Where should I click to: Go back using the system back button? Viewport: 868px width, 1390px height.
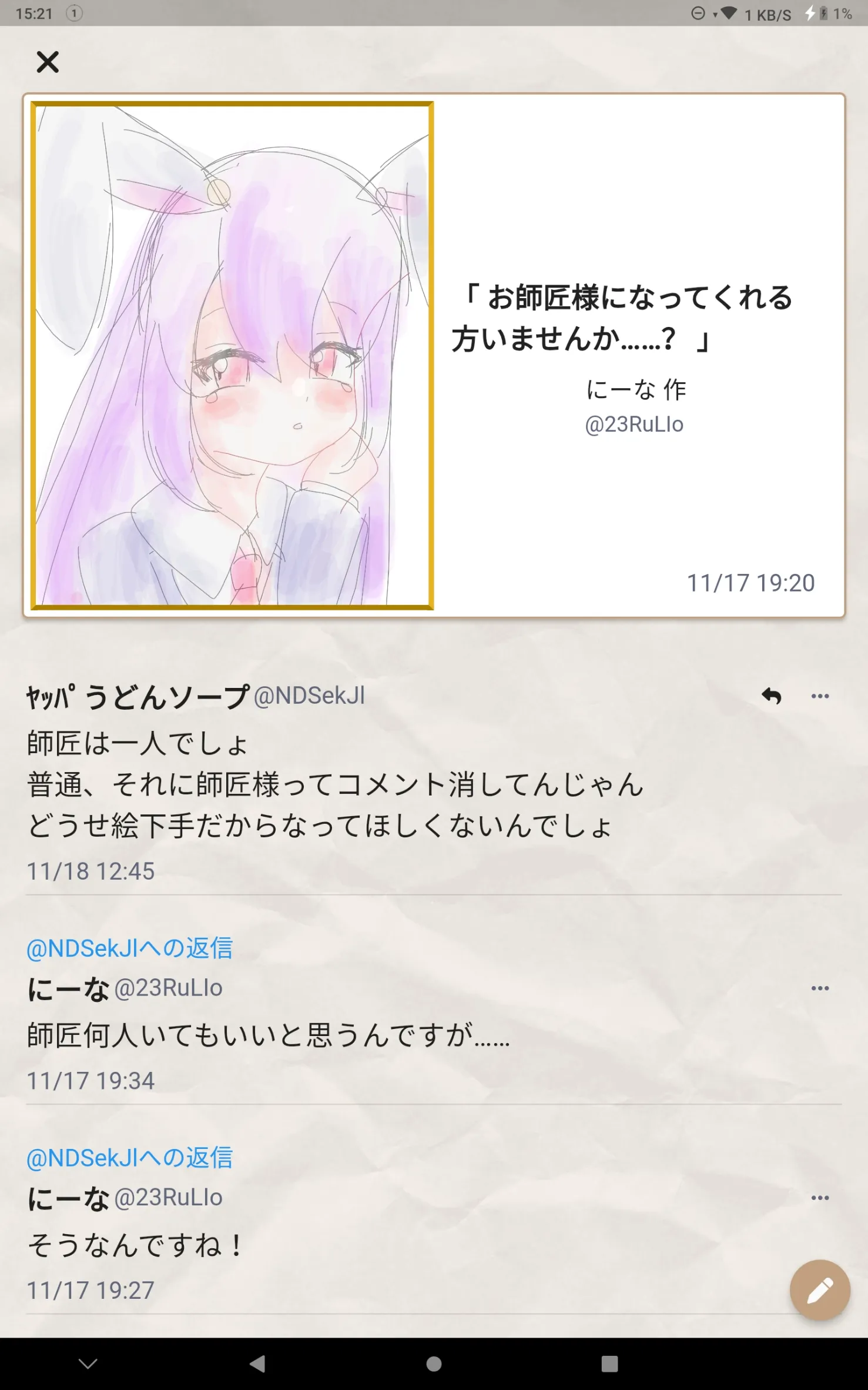tap(257, 1364)
